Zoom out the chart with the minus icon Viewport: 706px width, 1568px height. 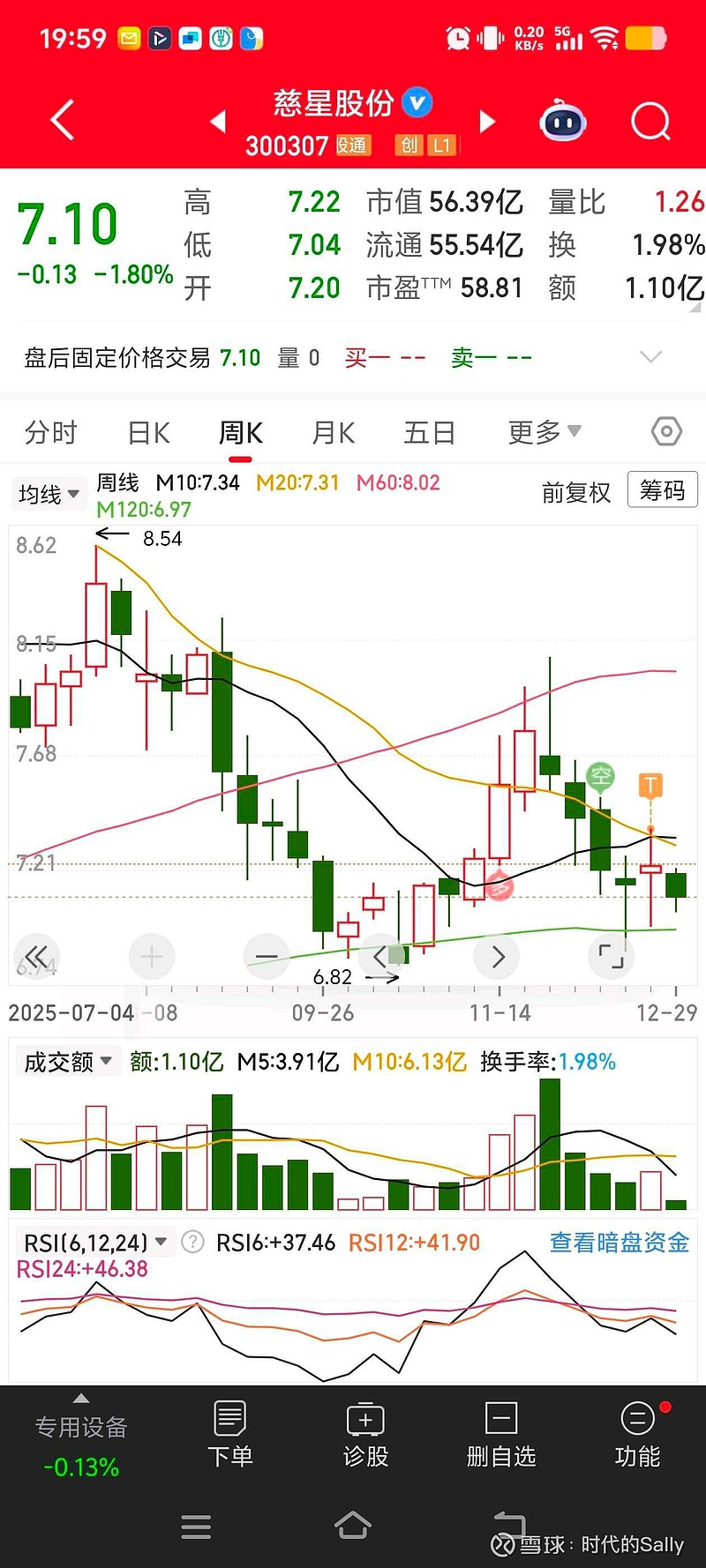coord(266,956)
